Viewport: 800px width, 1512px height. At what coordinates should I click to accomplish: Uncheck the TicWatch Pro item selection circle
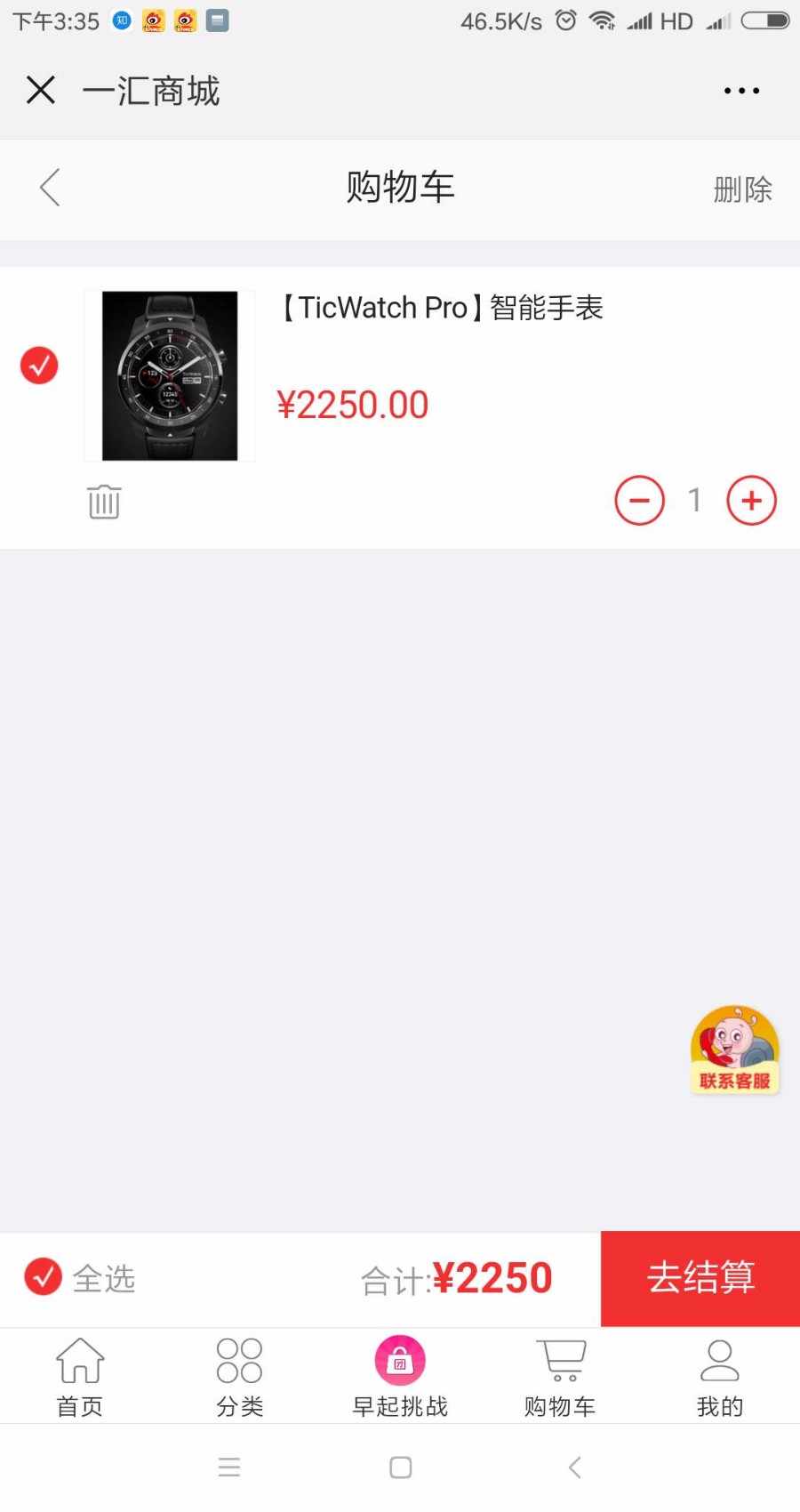pyautogui.click(x=38, y=365)
